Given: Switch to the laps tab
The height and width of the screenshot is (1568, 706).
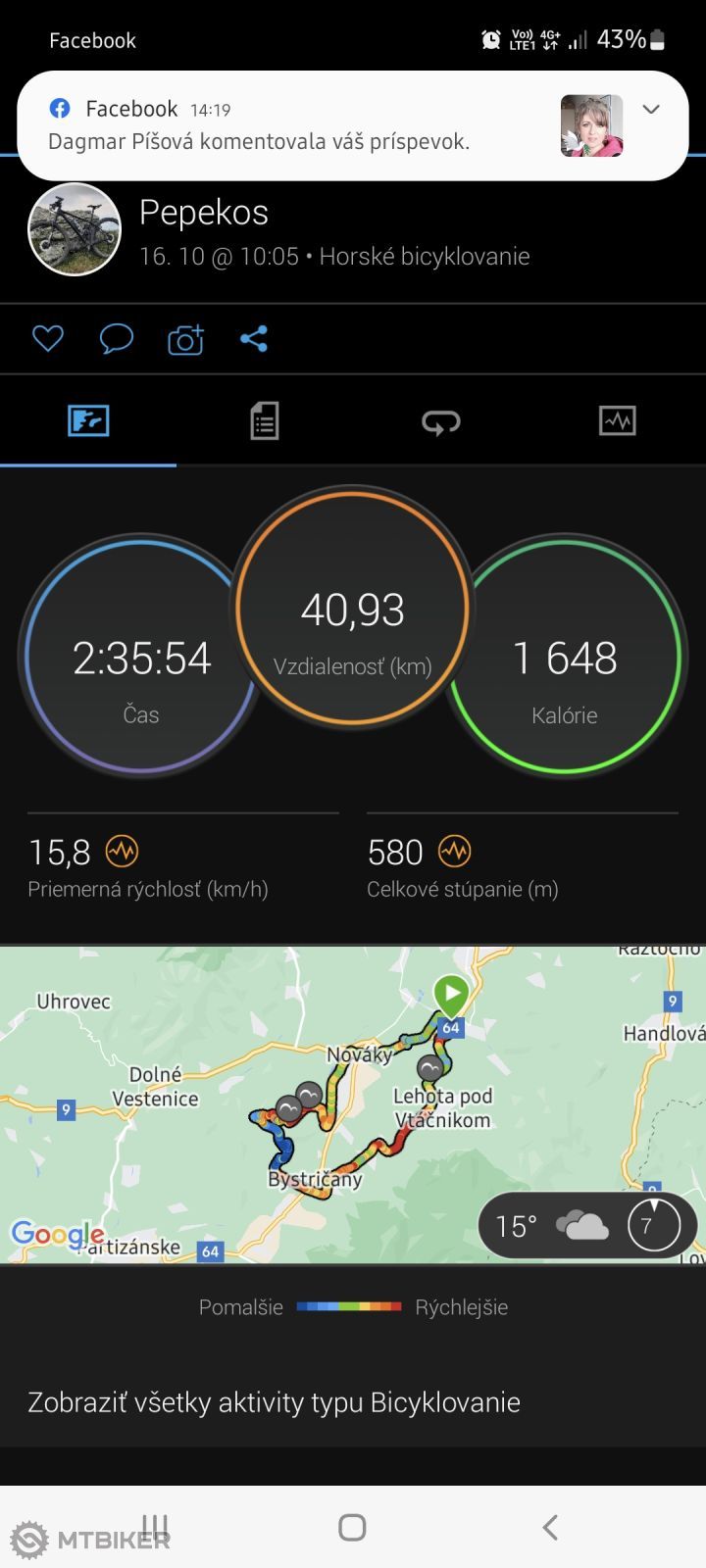Looking at the screenshot, I should (440, 421).
